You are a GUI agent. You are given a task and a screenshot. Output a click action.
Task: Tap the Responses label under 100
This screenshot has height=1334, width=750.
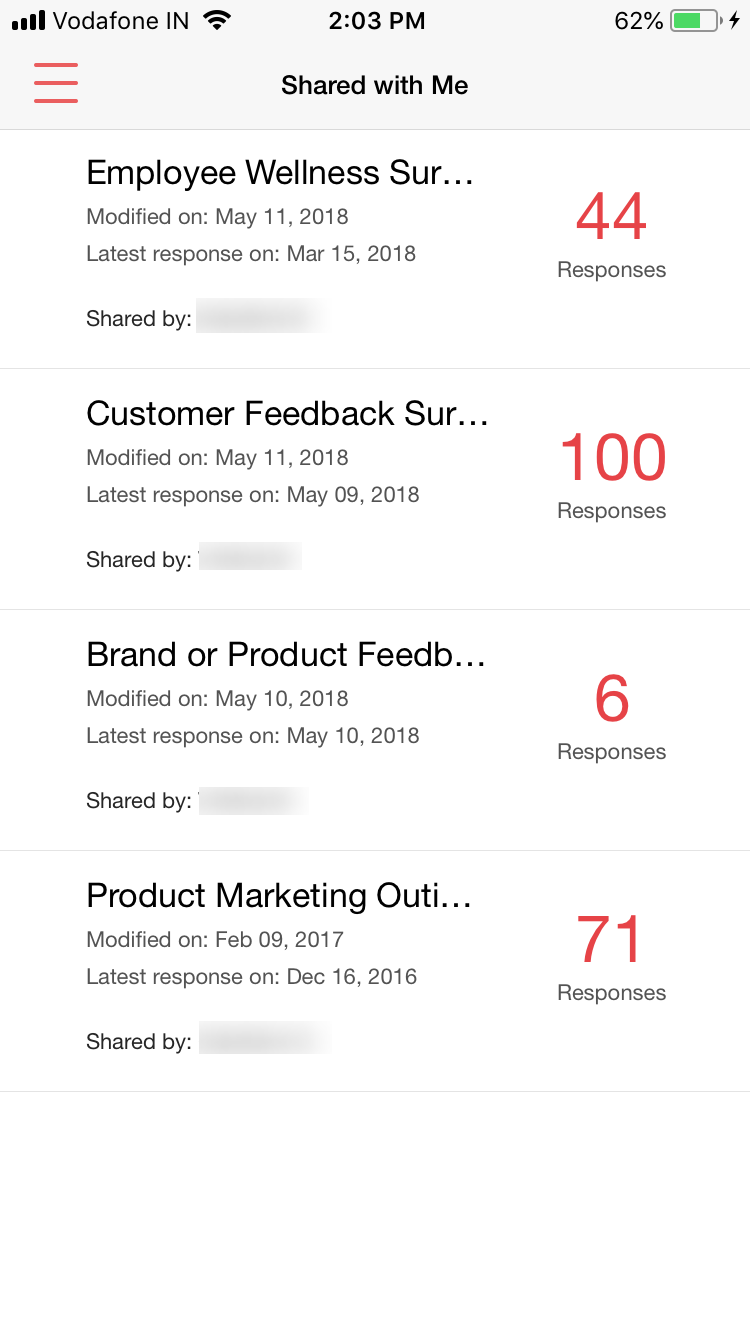(611, 510)
